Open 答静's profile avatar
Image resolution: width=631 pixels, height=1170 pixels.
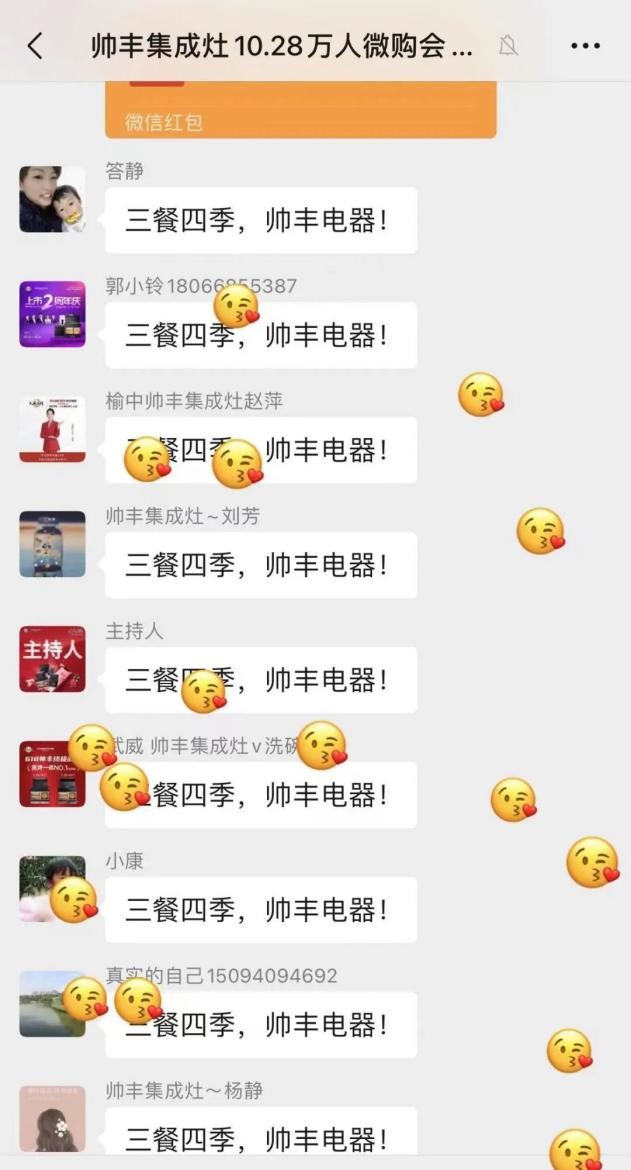52,199
